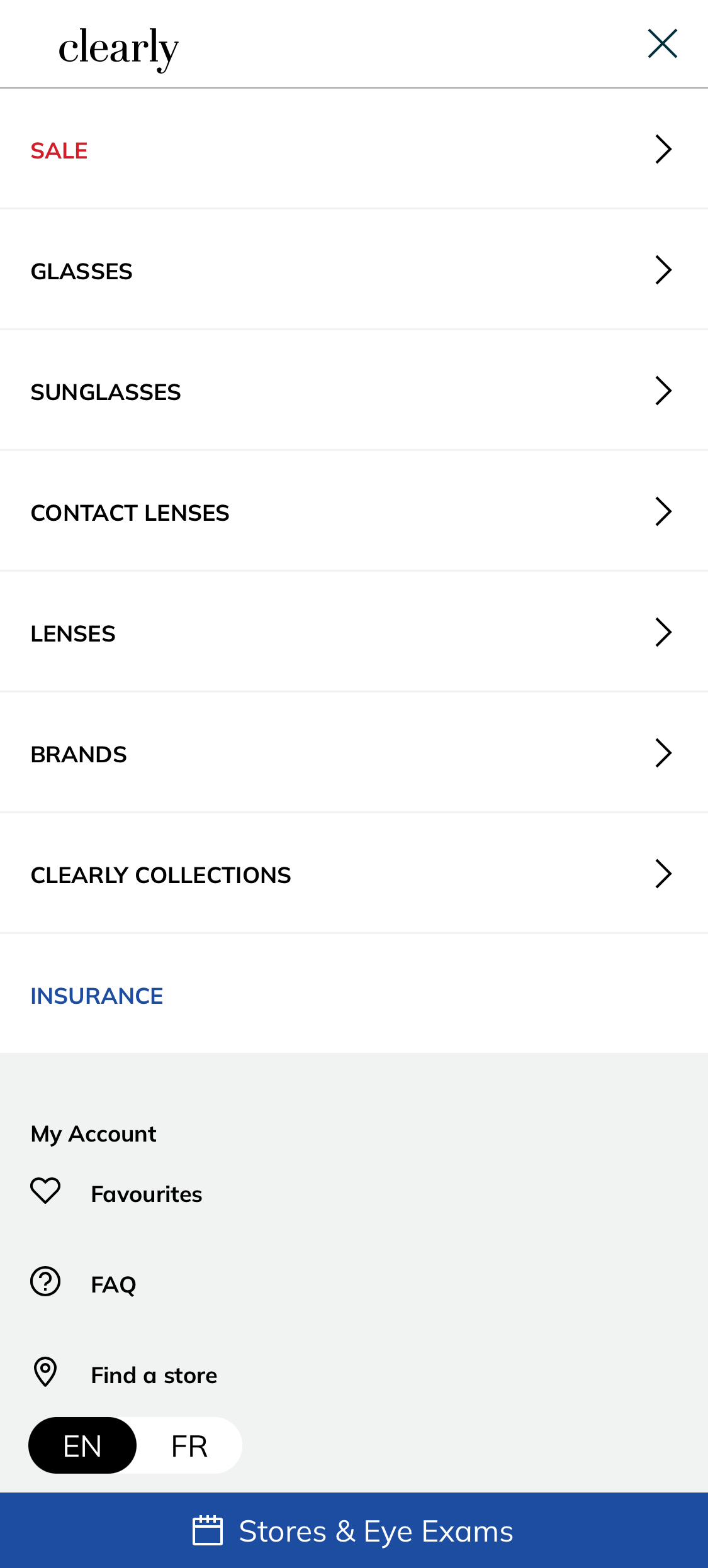Click the chevron beside BRANDS
Viewport: 708px width, 1568px height.
tap(663, 753)
